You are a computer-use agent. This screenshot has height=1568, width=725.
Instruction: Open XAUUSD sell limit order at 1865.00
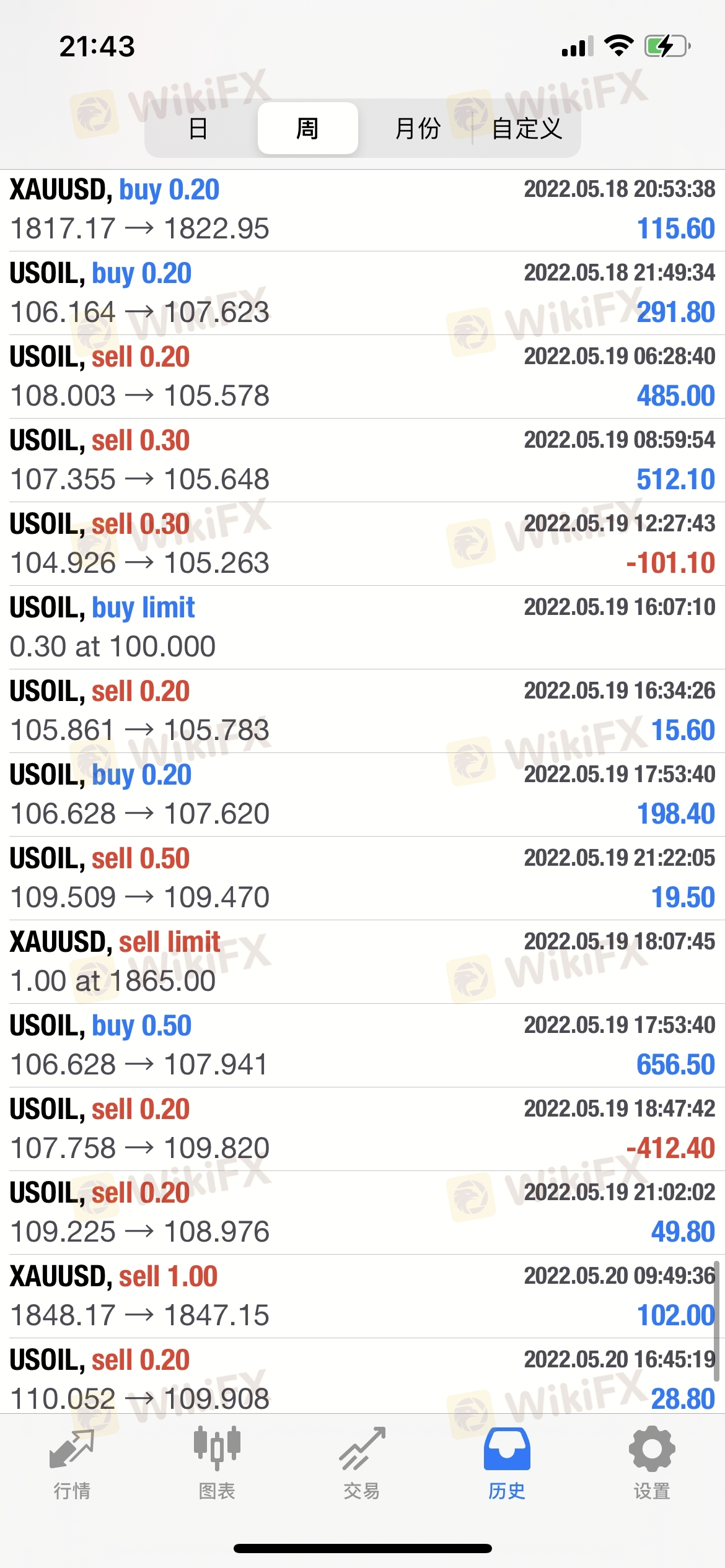pos(362,962)
